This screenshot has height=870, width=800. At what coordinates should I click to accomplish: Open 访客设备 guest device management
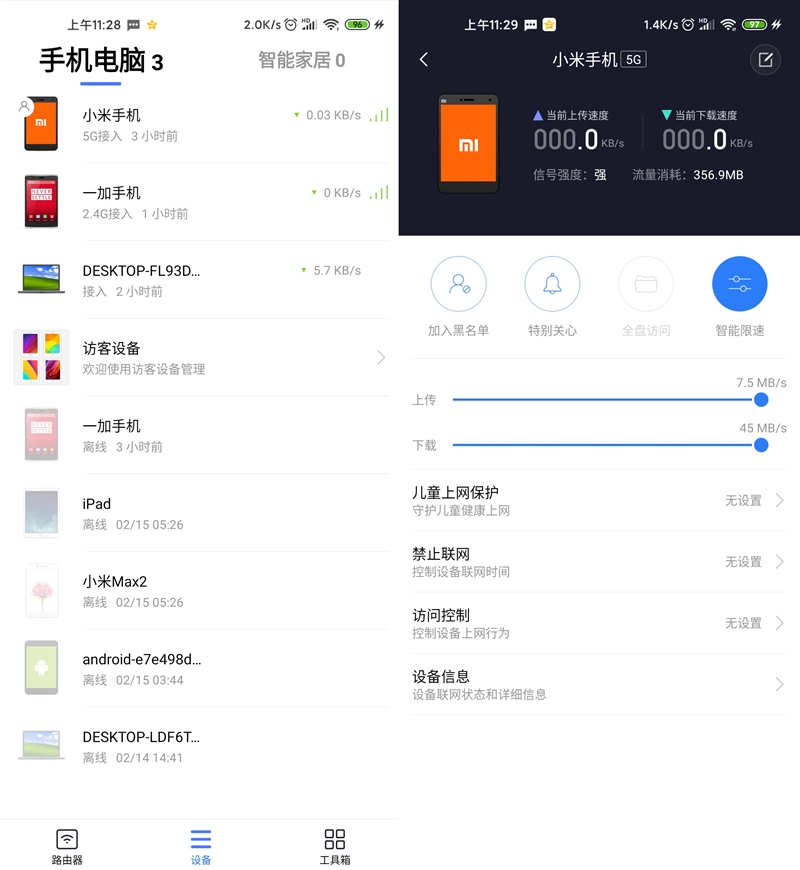pyautogui.click(x=200, y=357)
